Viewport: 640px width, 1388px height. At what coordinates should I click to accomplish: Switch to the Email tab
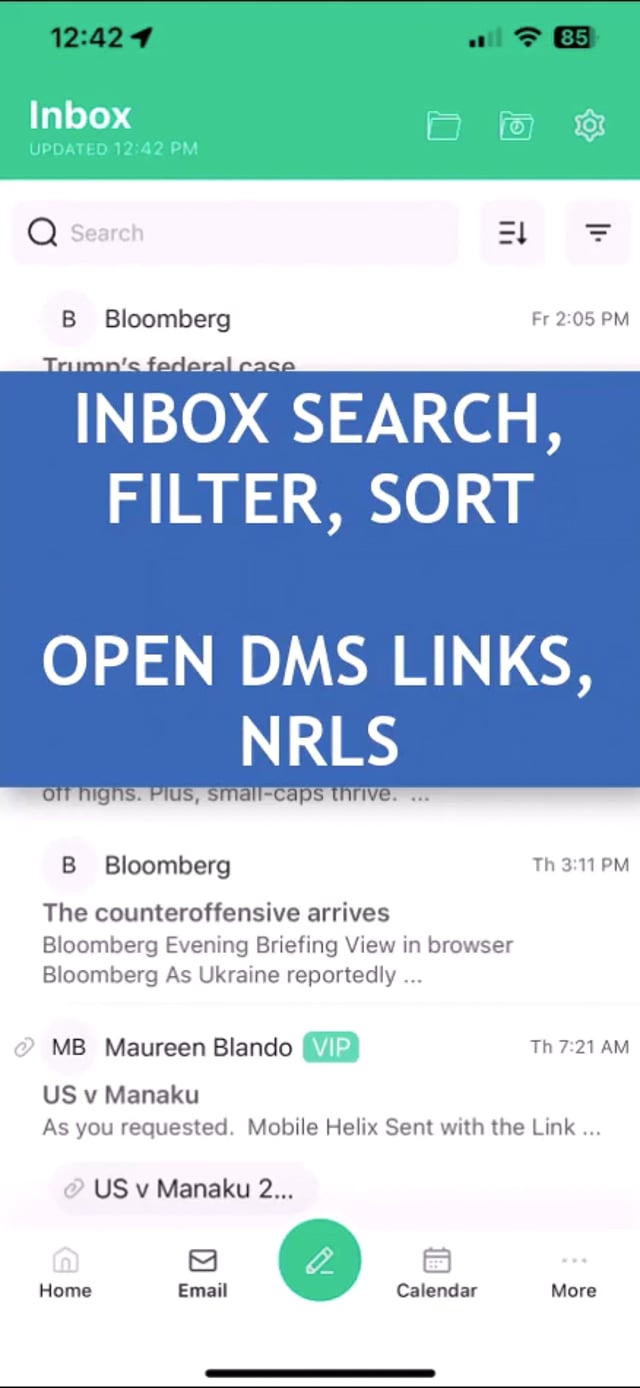(x=202, y=1273)
